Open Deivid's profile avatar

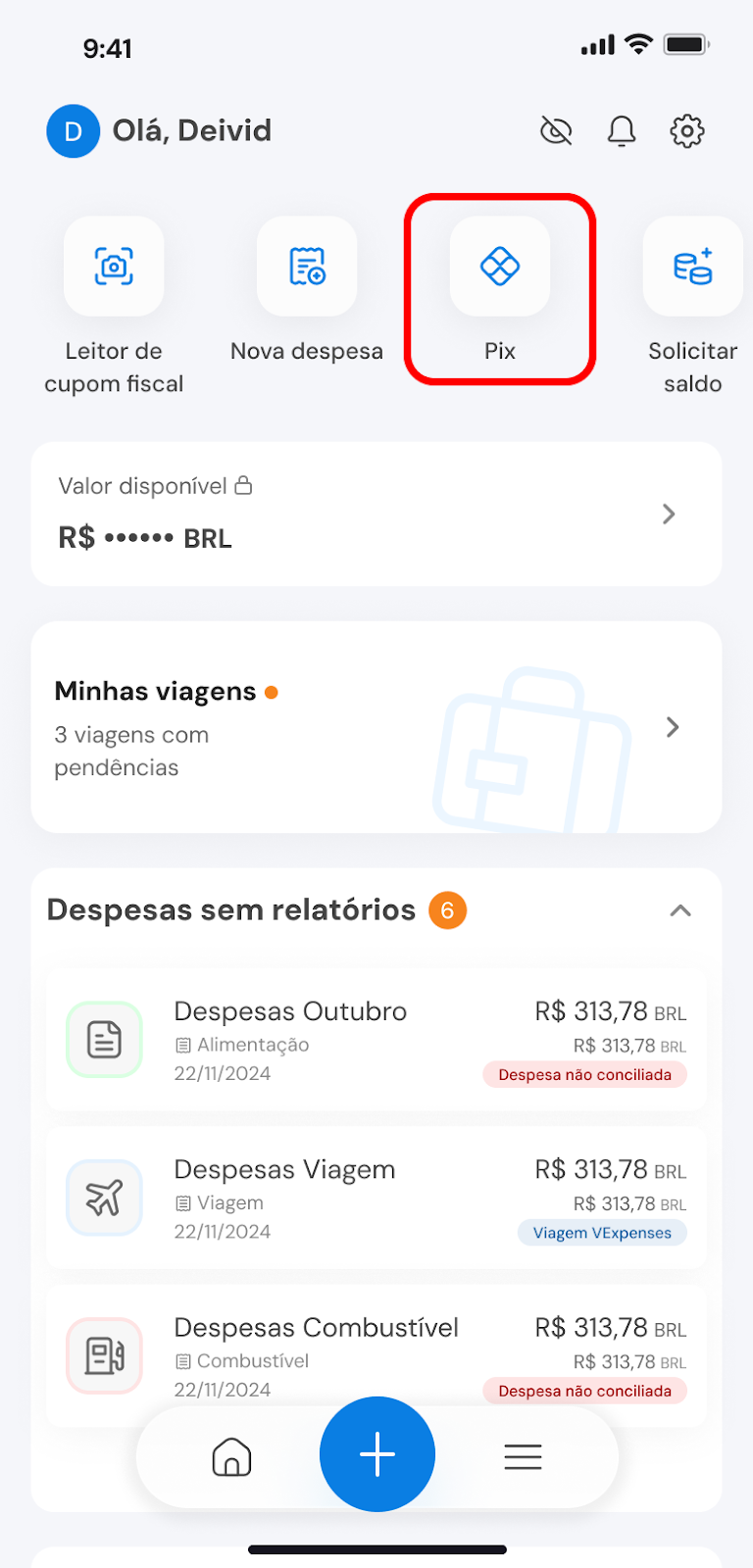tap(73, 131)
